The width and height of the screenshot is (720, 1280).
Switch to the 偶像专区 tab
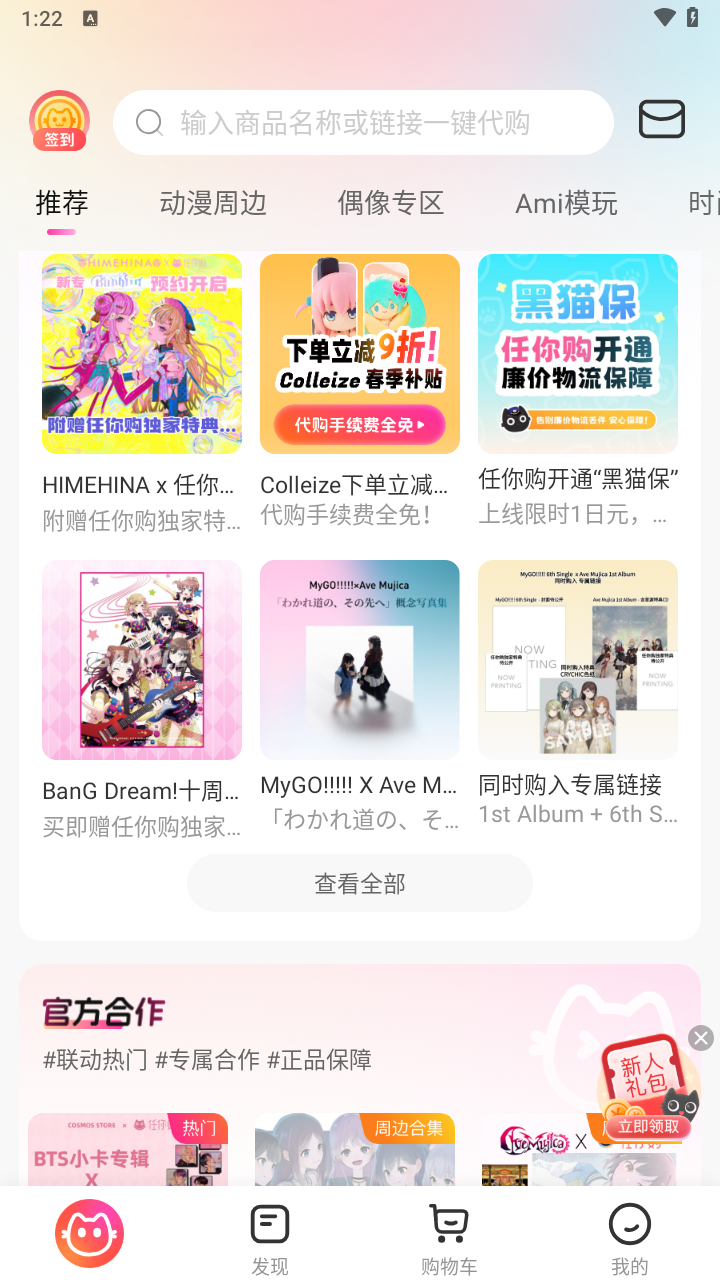[390, 204]
